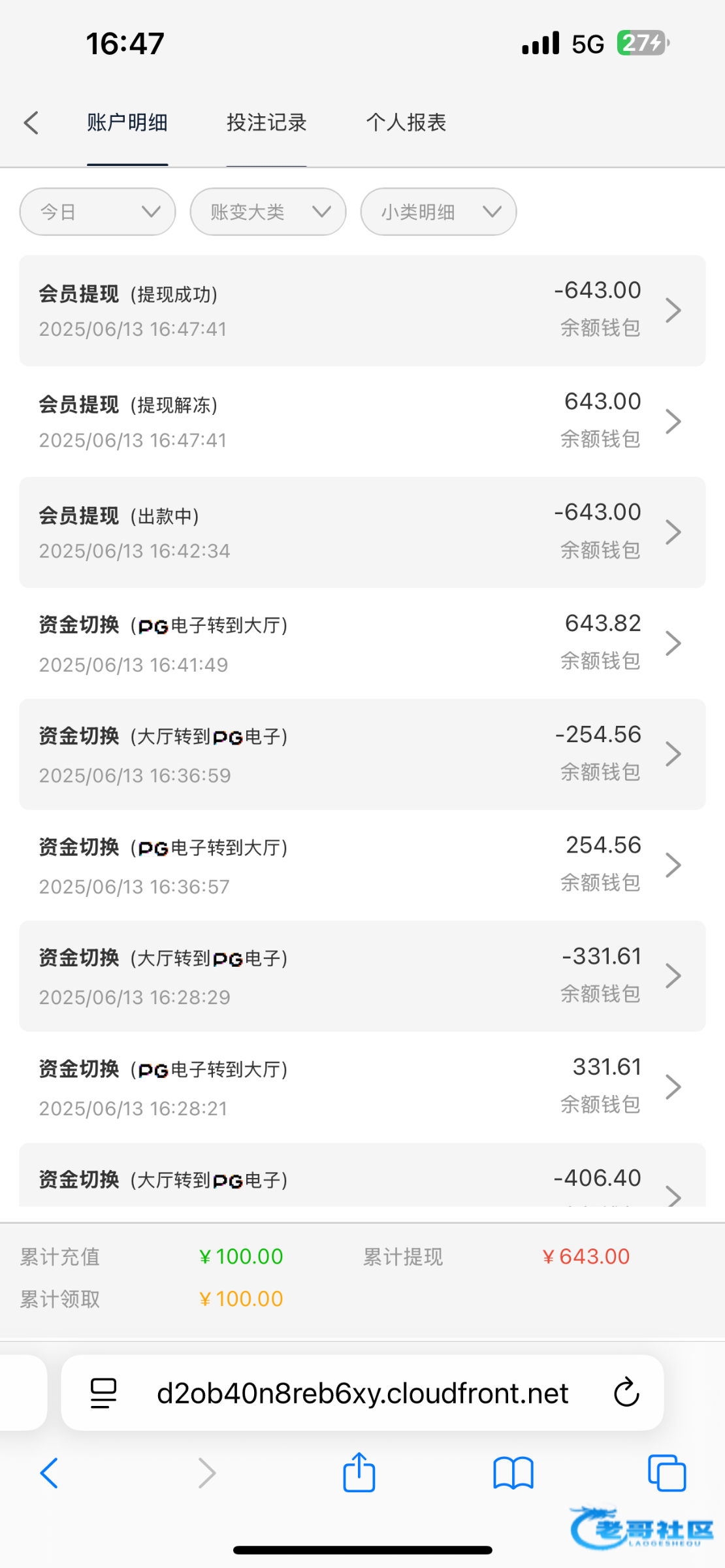Open the 643.82 PG电子转到大厅 transfer
This screenshot has width=725, height=1568.
coord(362,644)
